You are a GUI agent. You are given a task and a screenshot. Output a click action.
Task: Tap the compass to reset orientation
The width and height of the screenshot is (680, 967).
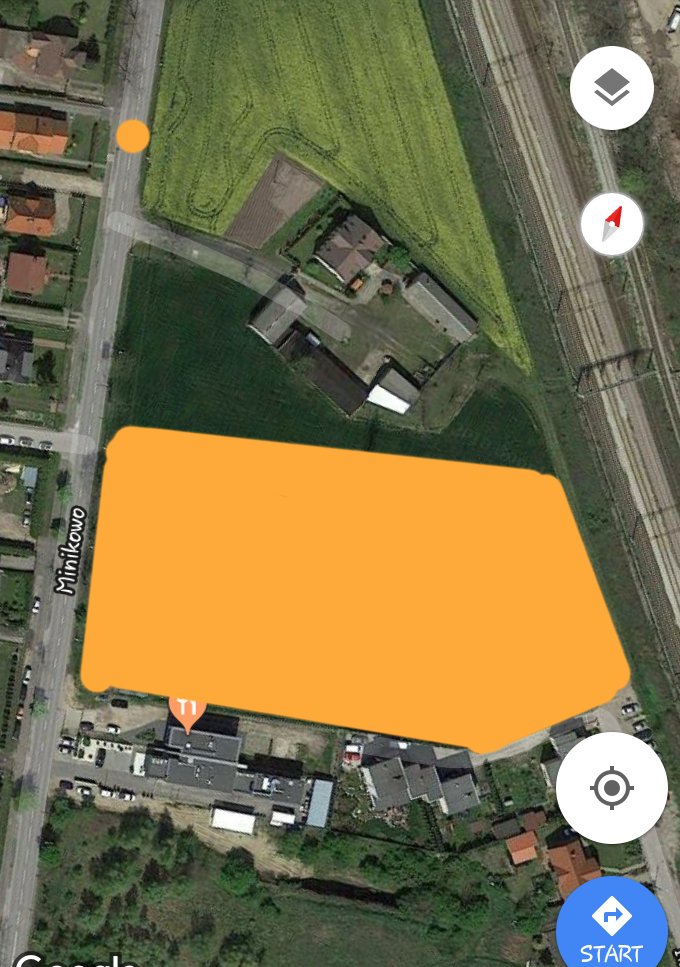pyautogui.click(x=611, y=224)
